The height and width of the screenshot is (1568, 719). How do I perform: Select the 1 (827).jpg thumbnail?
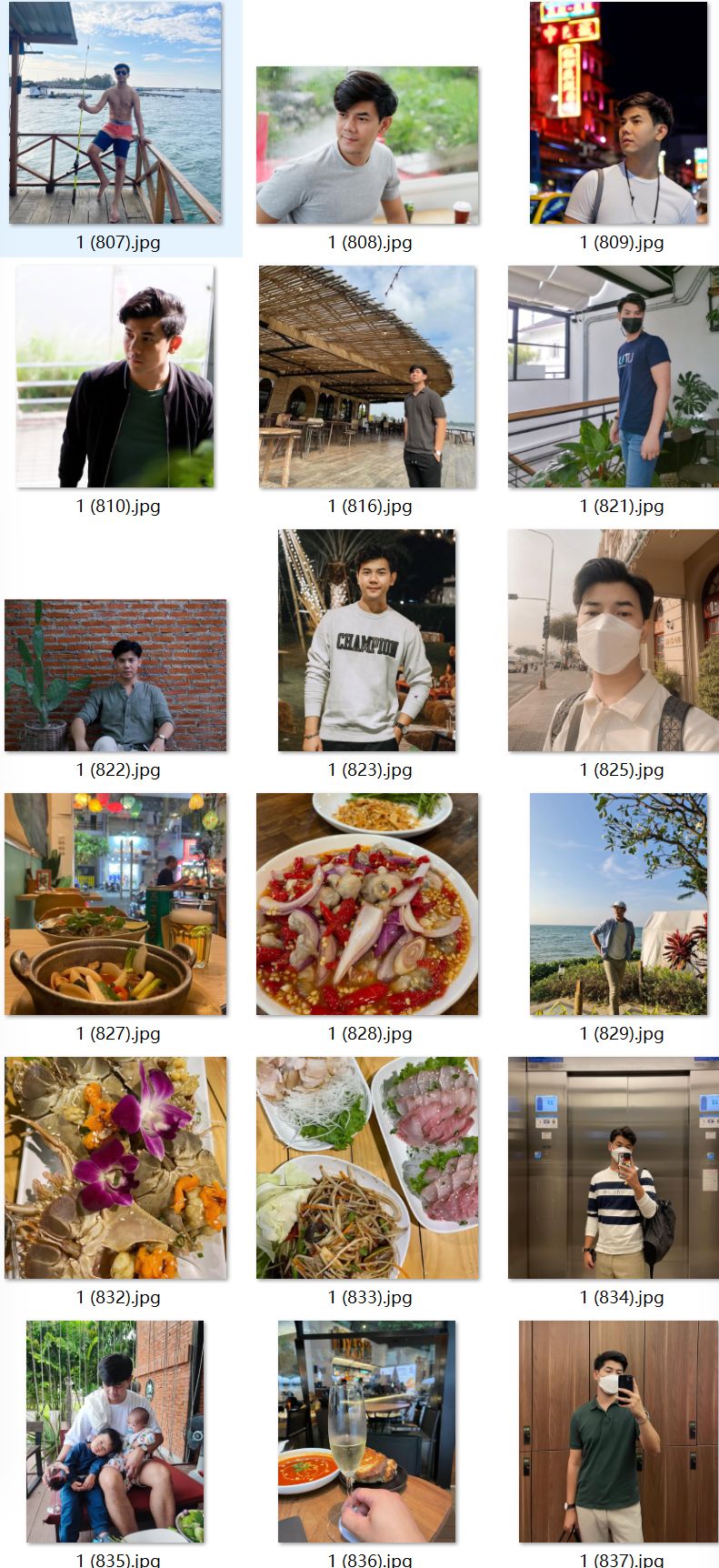pos(115,904)
